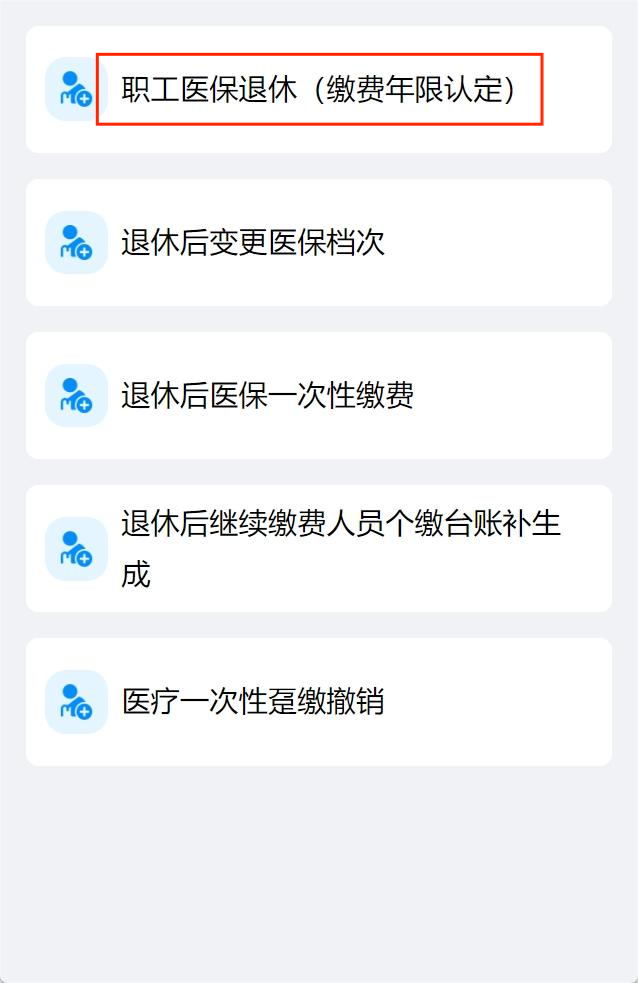Open 职工医保退休（缴费年限认定）
Viewport: 638px width, 983px height.
318,90
